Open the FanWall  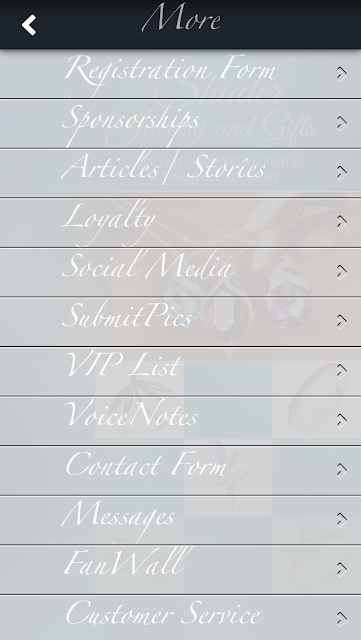pos(180,570)
